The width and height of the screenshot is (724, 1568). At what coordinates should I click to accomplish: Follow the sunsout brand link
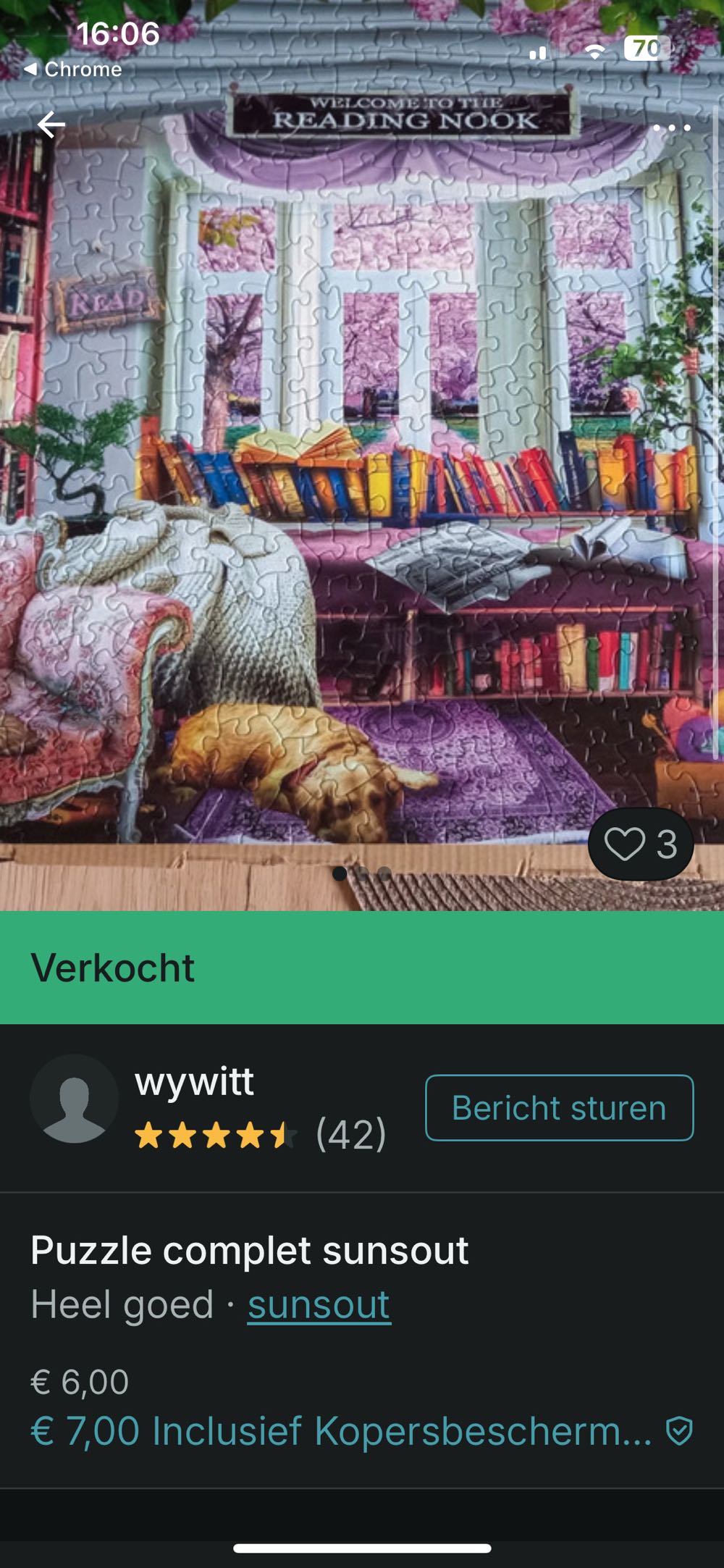pos(319,1304)
